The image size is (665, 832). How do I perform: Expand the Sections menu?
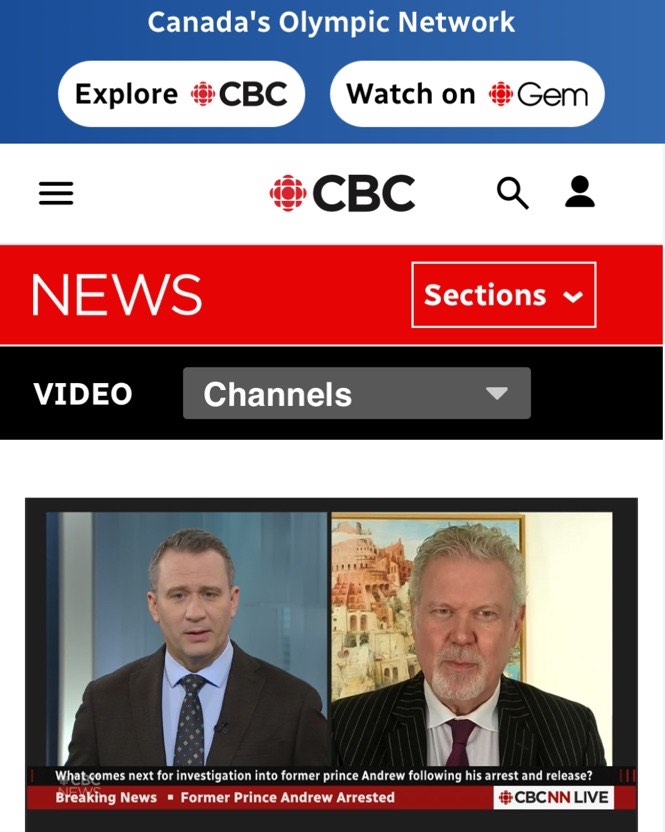(x=503, y=295)
